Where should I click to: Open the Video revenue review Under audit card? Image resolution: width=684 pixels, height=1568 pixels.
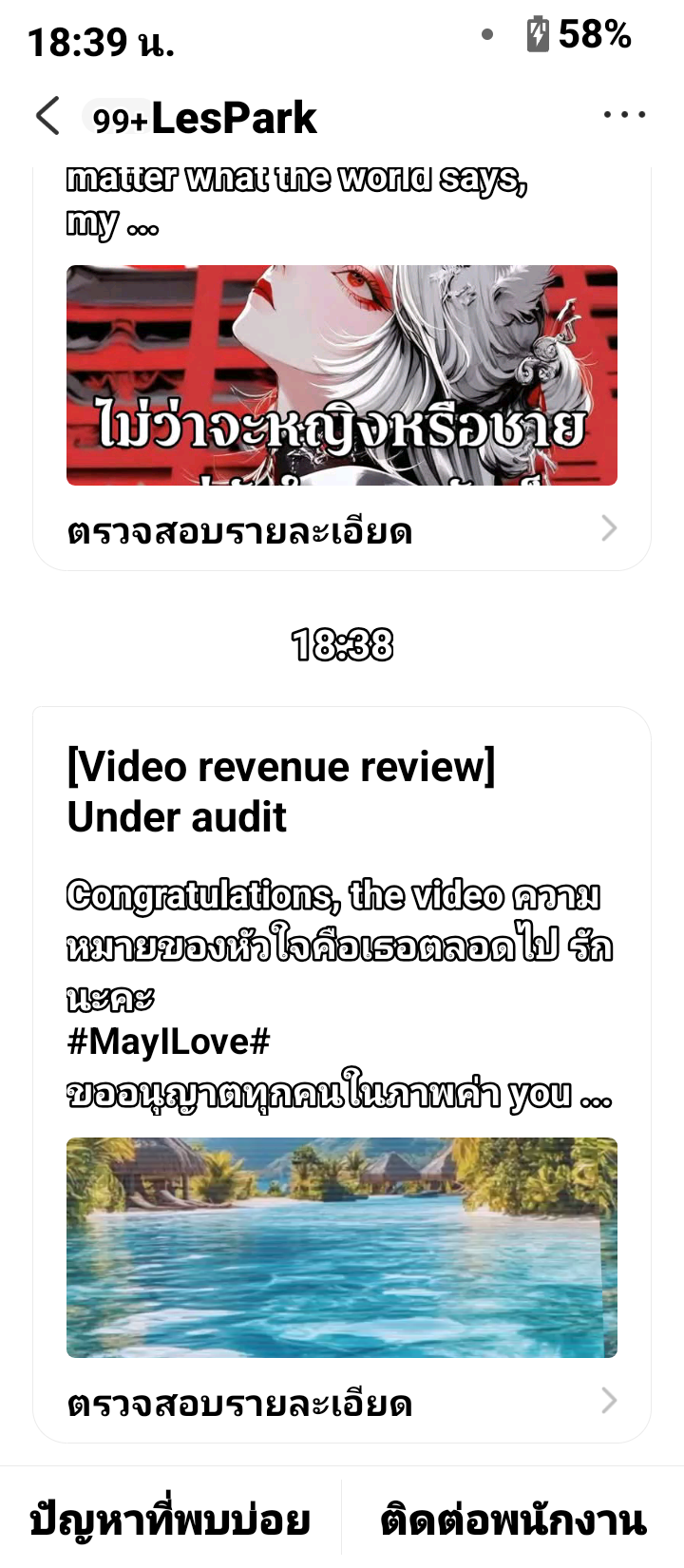coord(342,1074)
